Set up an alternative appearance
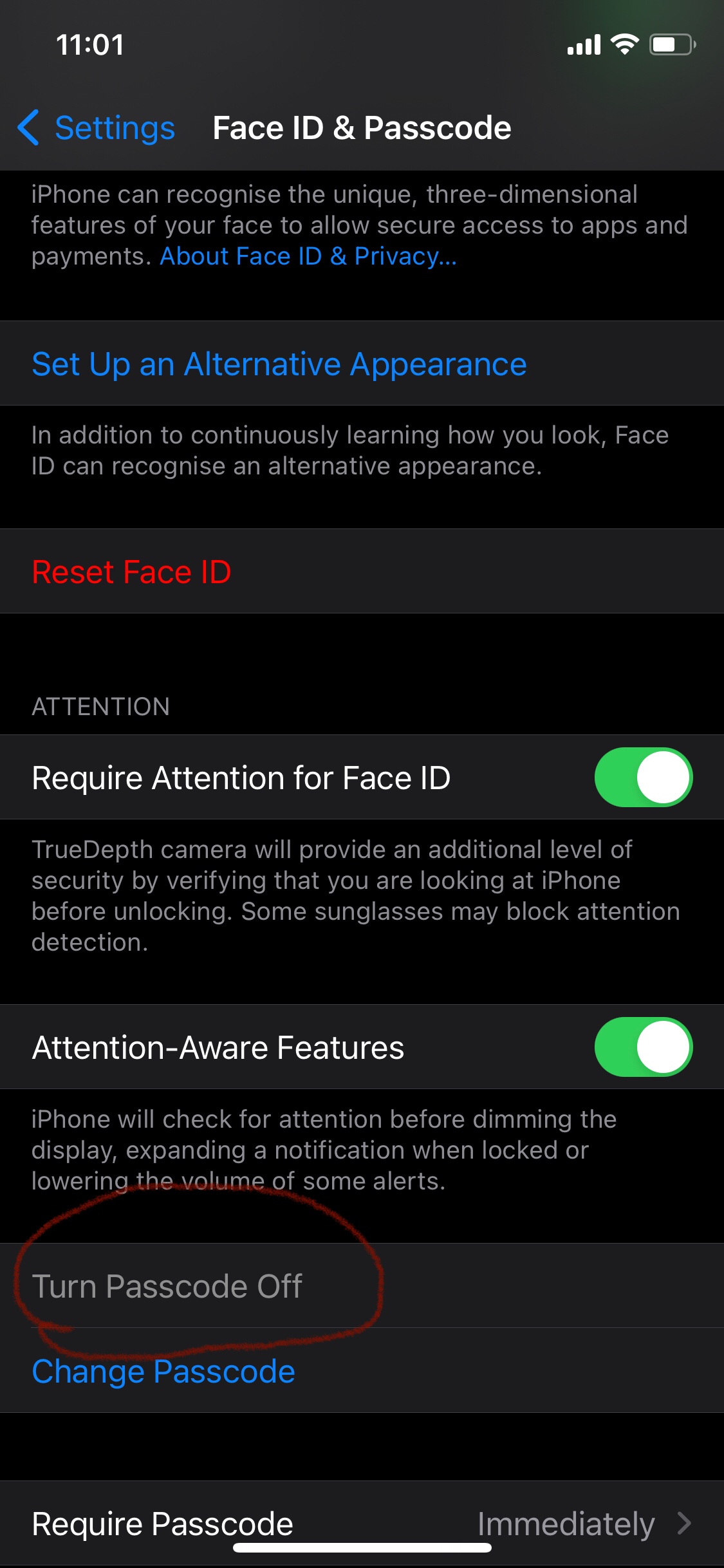 (279, 364)
